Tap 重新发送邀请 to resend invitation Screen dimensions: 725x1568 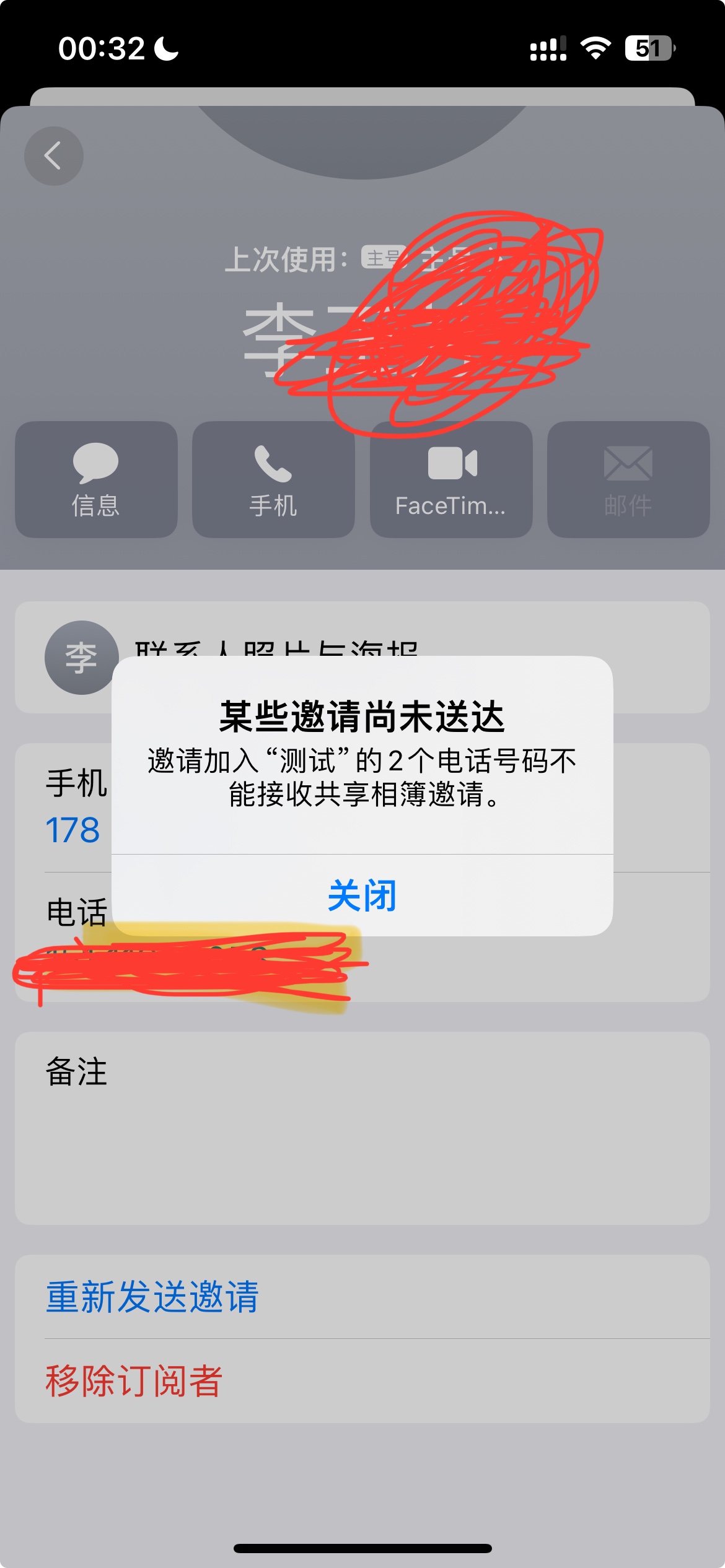click(152, 1297)
